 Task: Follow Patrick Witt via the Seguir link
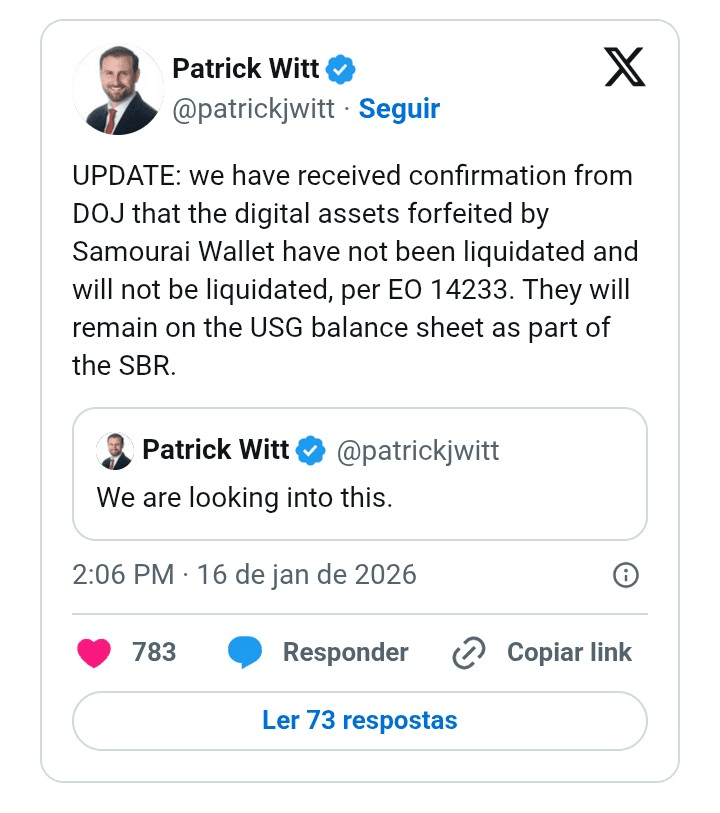pos(399,109)
